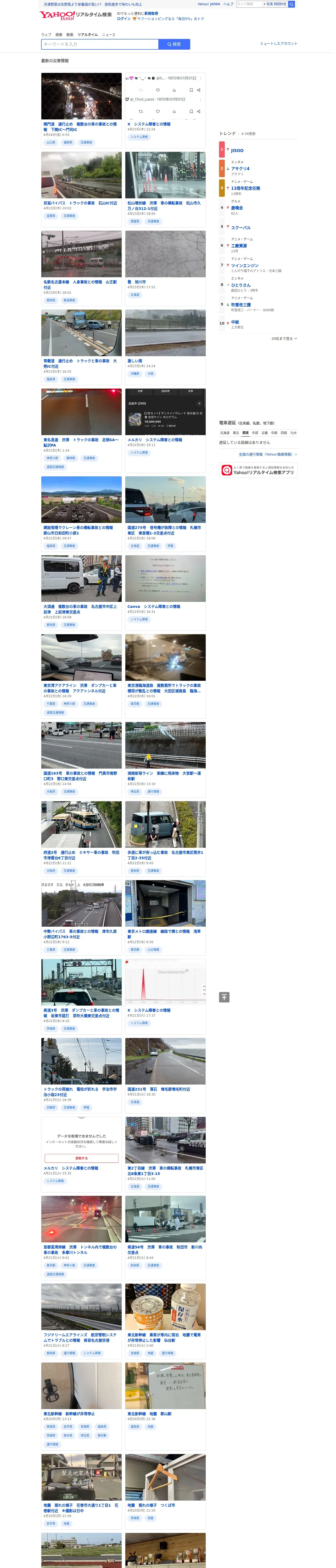Open 全国の運行情報 Yahoo!路線情報 link
The height and width of the screenshot is (1568, 336).
(x=268, y=454)
